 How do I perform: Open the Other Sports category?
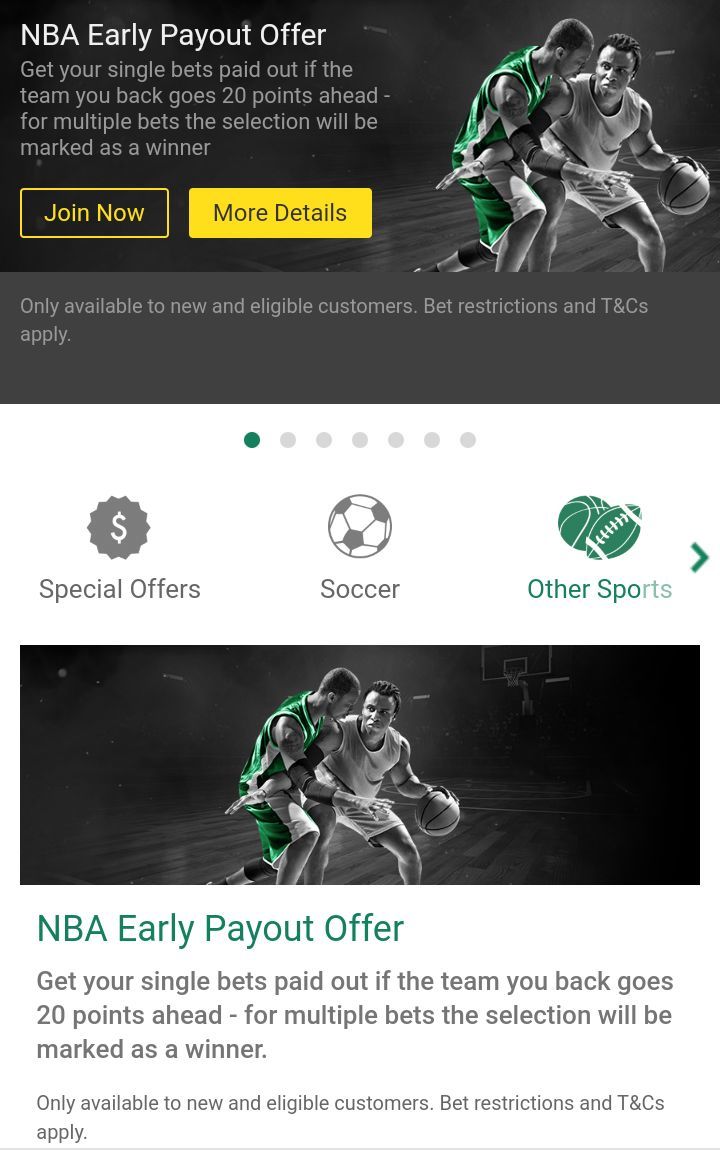coord(599,548)
